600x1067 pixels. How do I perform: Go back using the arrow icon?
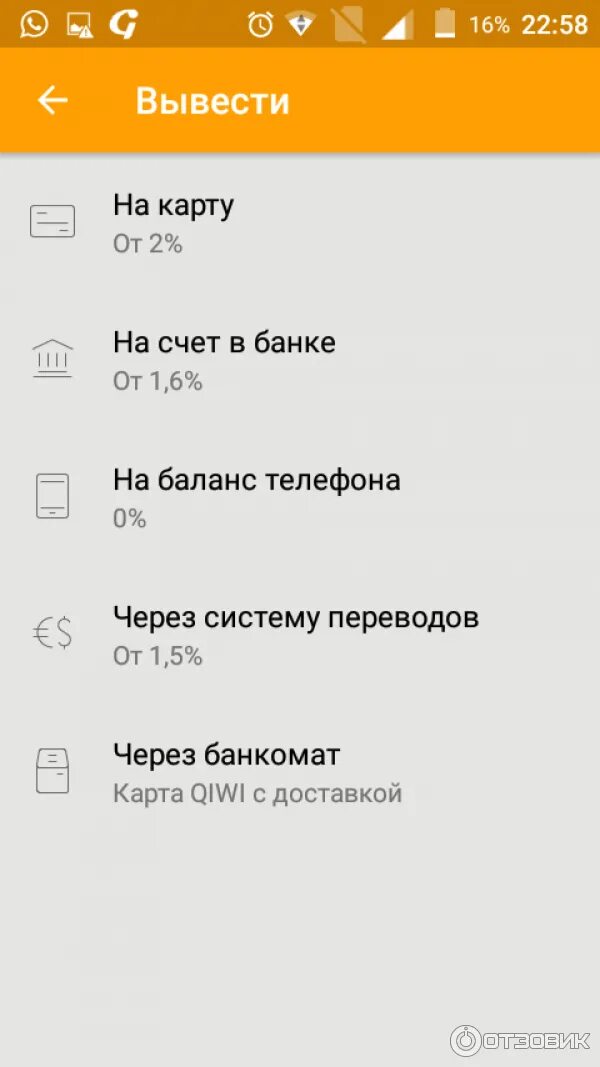(x=52, y=100)
